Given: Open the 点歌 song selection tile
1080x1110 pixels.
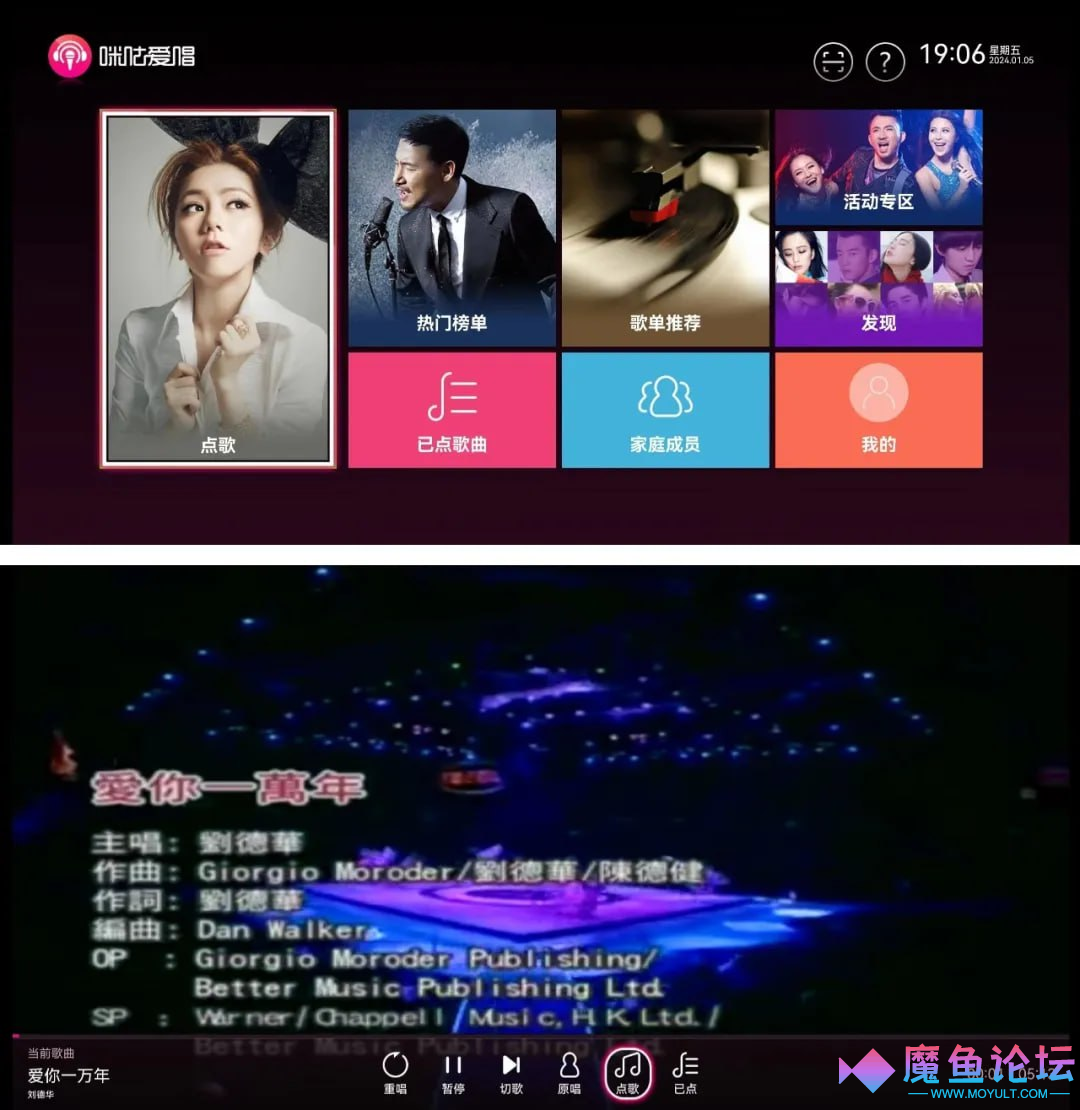Looking at the screenshot, I should 218,288.
